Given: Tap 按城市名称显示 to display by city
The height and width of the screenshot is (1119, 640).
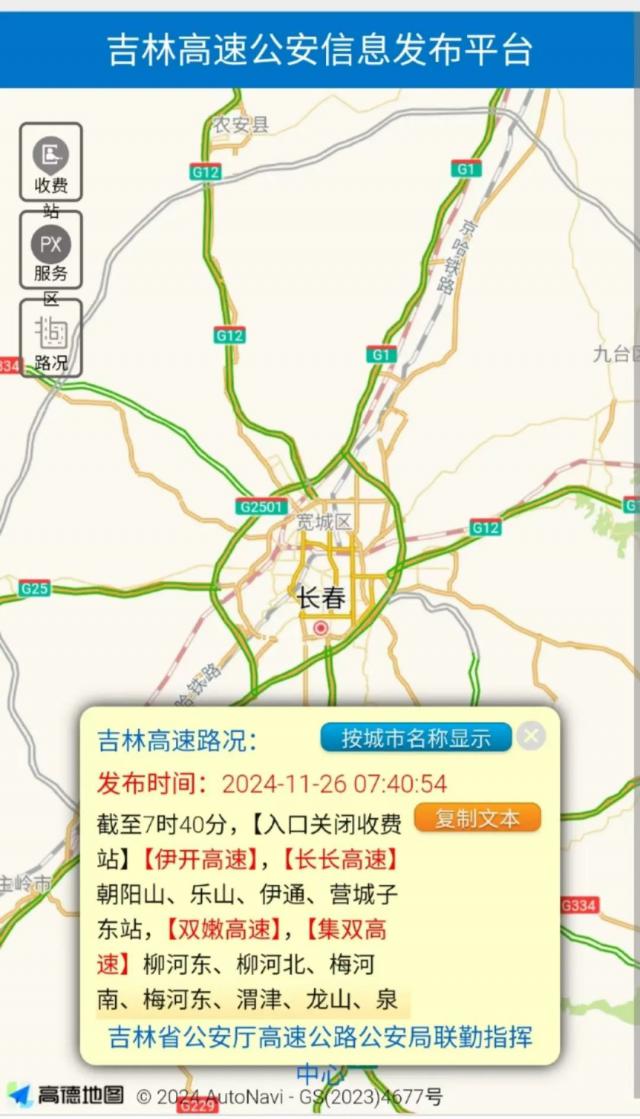Looking at the screenshot, I should point(416,738).
